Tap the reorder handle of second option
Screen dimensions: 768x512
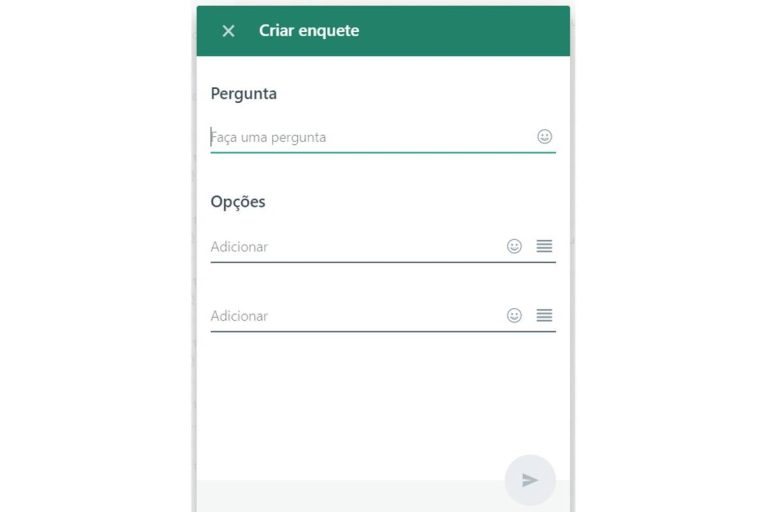click(544, 316)
